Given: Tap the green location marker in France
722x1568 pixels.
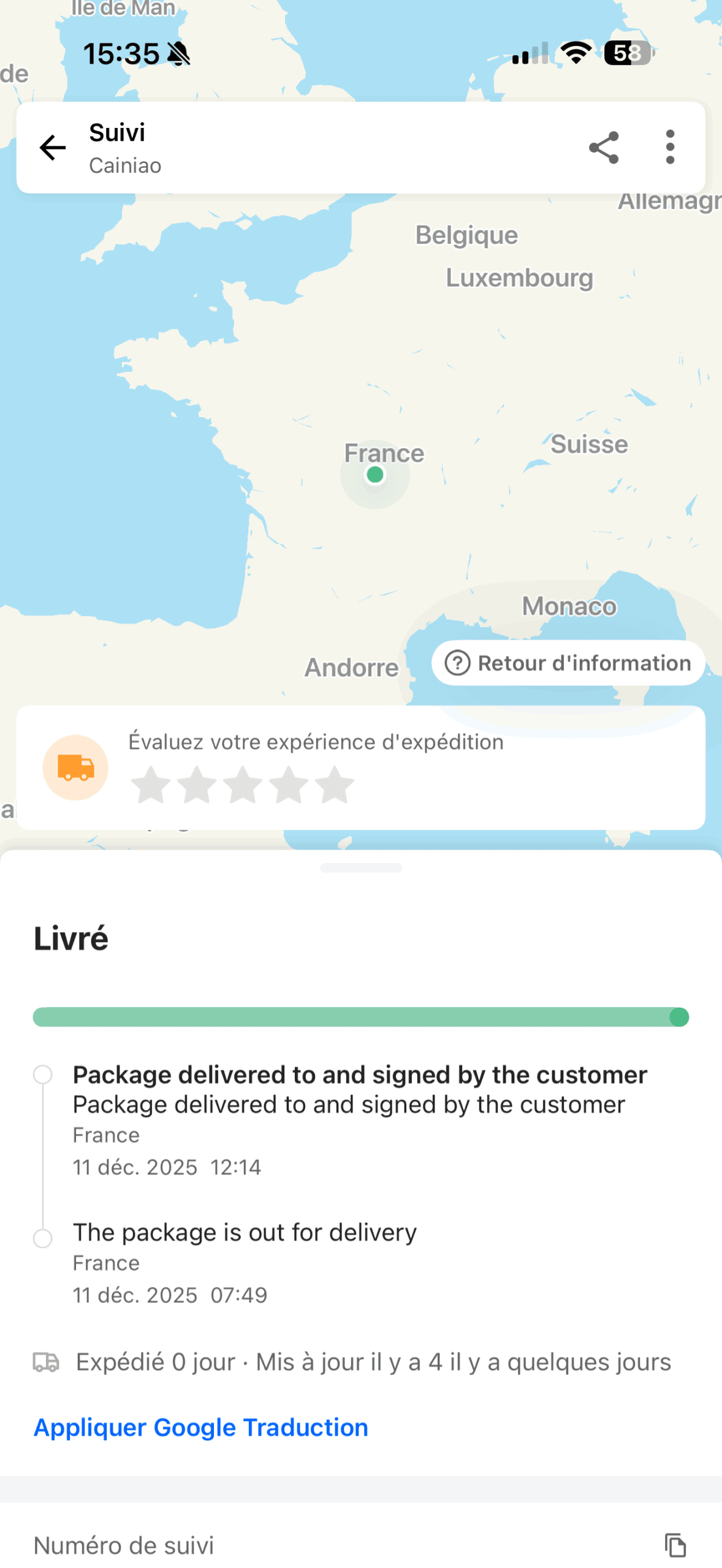Looking at the screenshot, I should tap(375, 475).
